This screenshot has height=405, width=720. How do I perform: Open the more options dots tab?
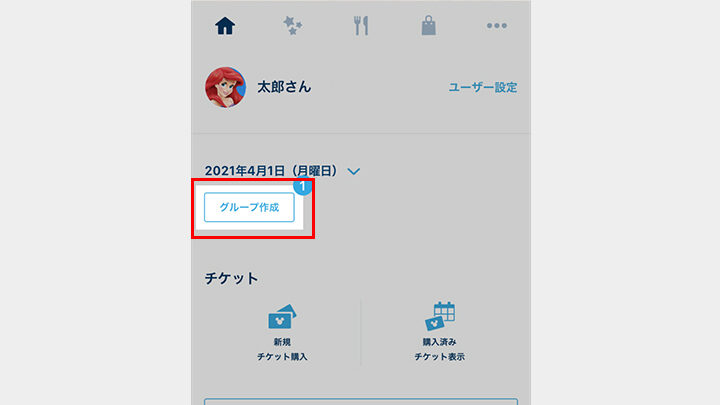pos(496,26)
